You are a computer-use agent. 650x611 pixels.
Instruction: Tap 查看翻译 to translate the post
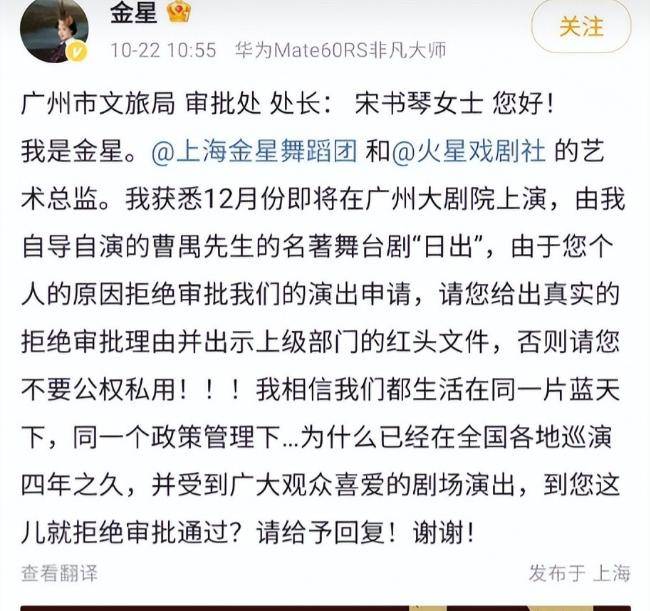[x=61, y=574]
